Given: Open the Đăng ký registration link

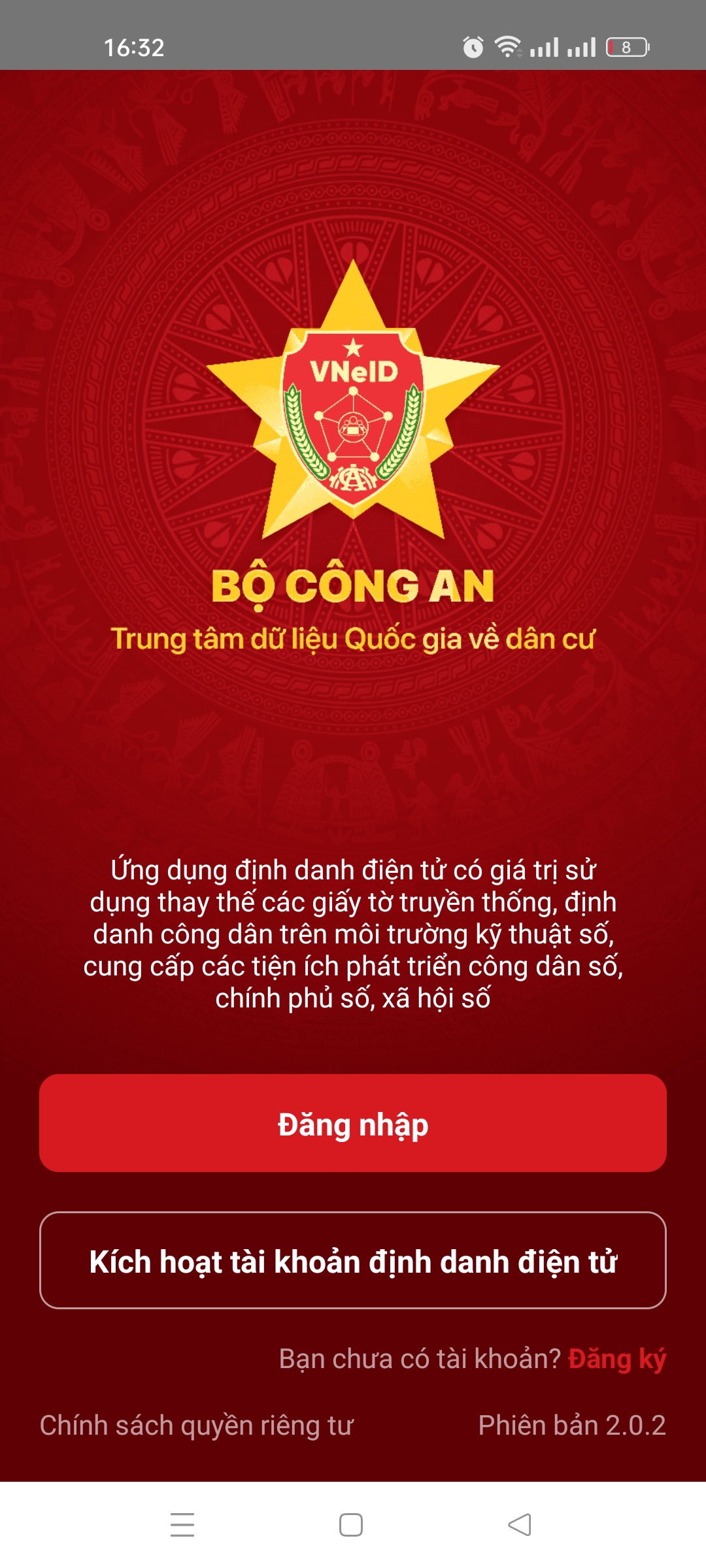Looking at the screenshot, I should pyautogui.click(x=616, y=1359).
